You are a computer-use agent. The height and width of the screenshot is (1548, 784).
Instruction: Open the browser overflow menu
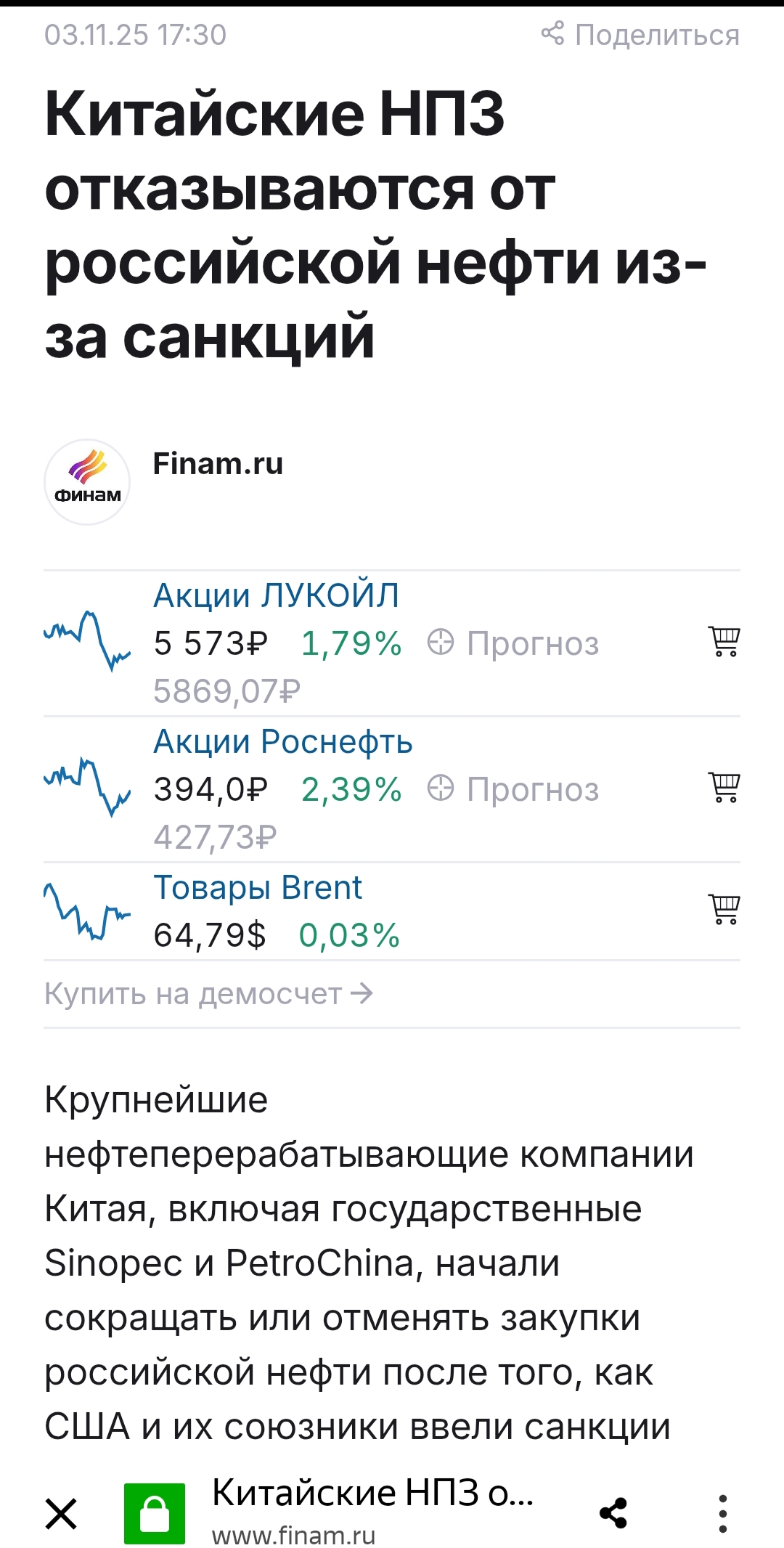pyautogui.click(x=722, y=1514)
